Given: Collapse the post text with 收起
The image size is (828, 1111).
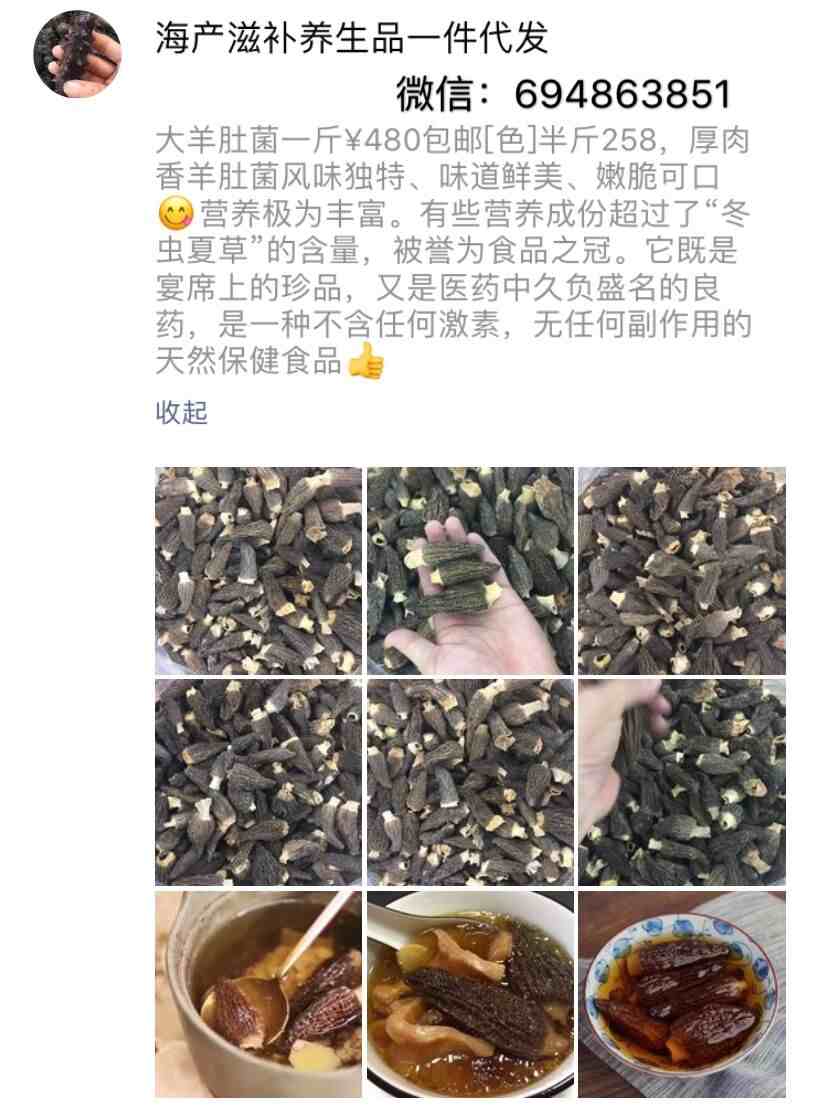Looking at the screenshot, I should pos(181,413).
